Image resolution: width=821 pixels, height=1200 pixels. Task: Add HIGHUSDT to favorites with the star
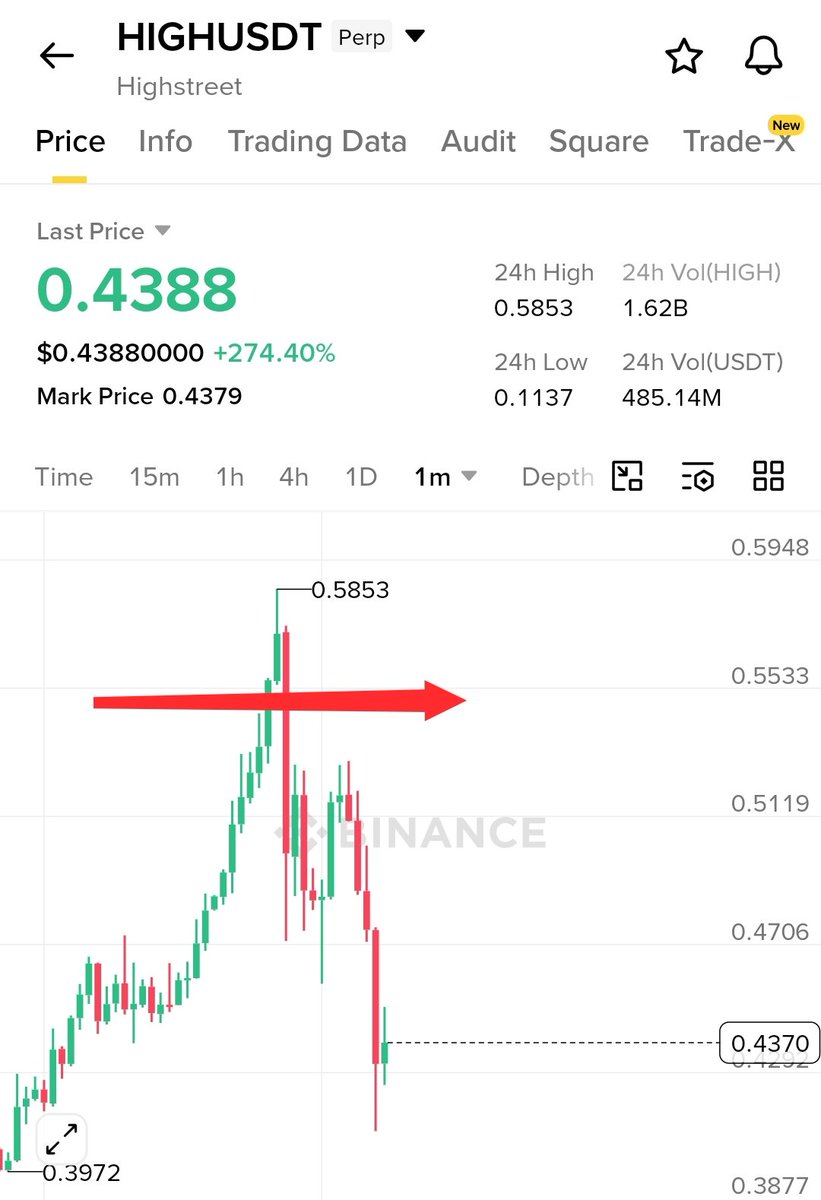(x=684, y=57)
